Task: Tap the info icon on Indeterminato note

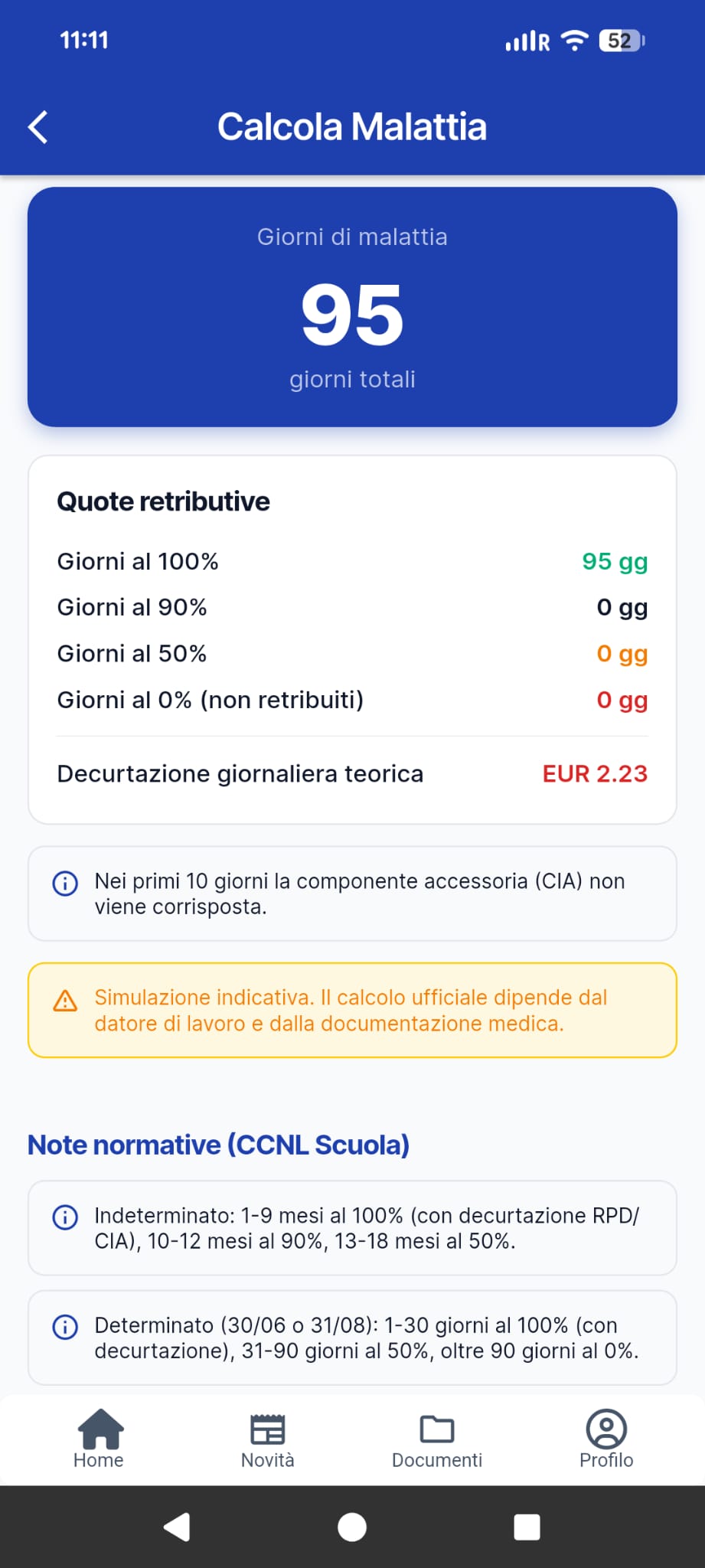Action: tap(67, 1217)
